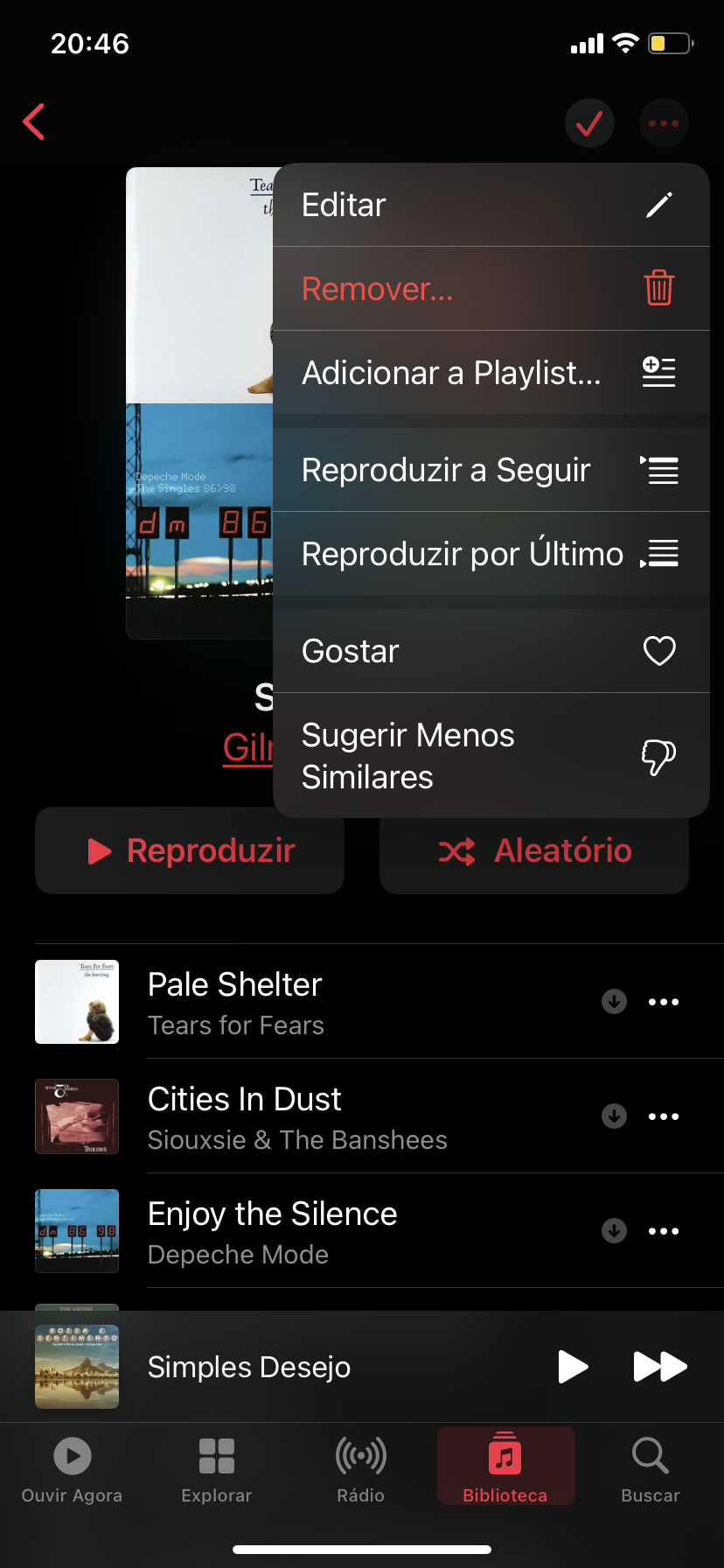The image size is (724, 1568).
Task: Choose Remover… to delete the playlist
Action: pos(490,289)
